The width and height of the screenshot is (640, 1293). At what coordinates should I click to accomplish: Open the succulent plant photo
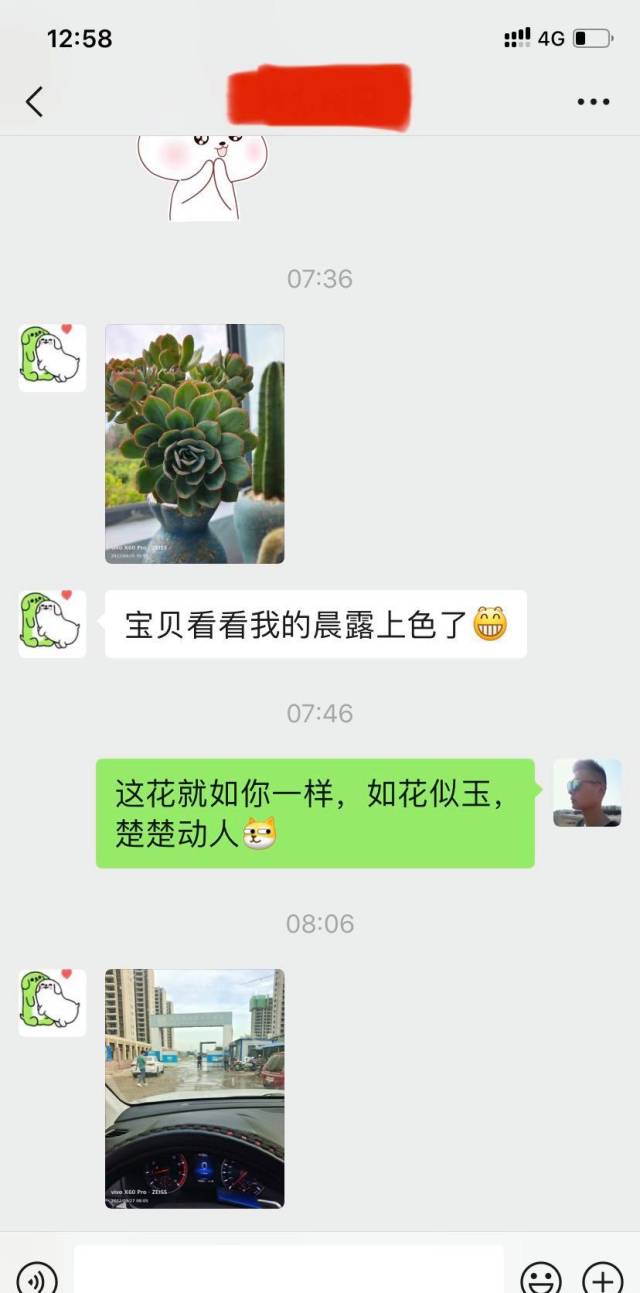(194, 443)
